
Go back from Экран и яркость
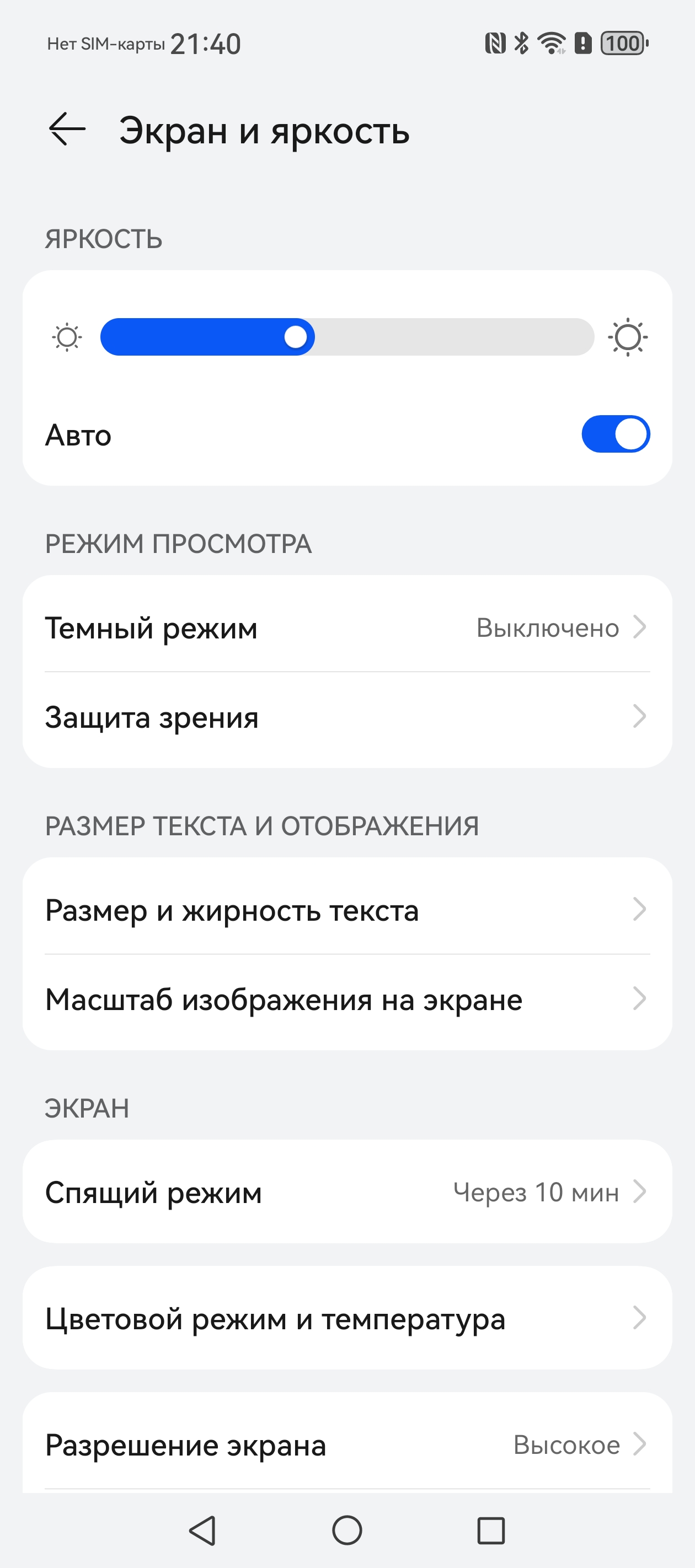pyautogui.click(x=67, y=130)
